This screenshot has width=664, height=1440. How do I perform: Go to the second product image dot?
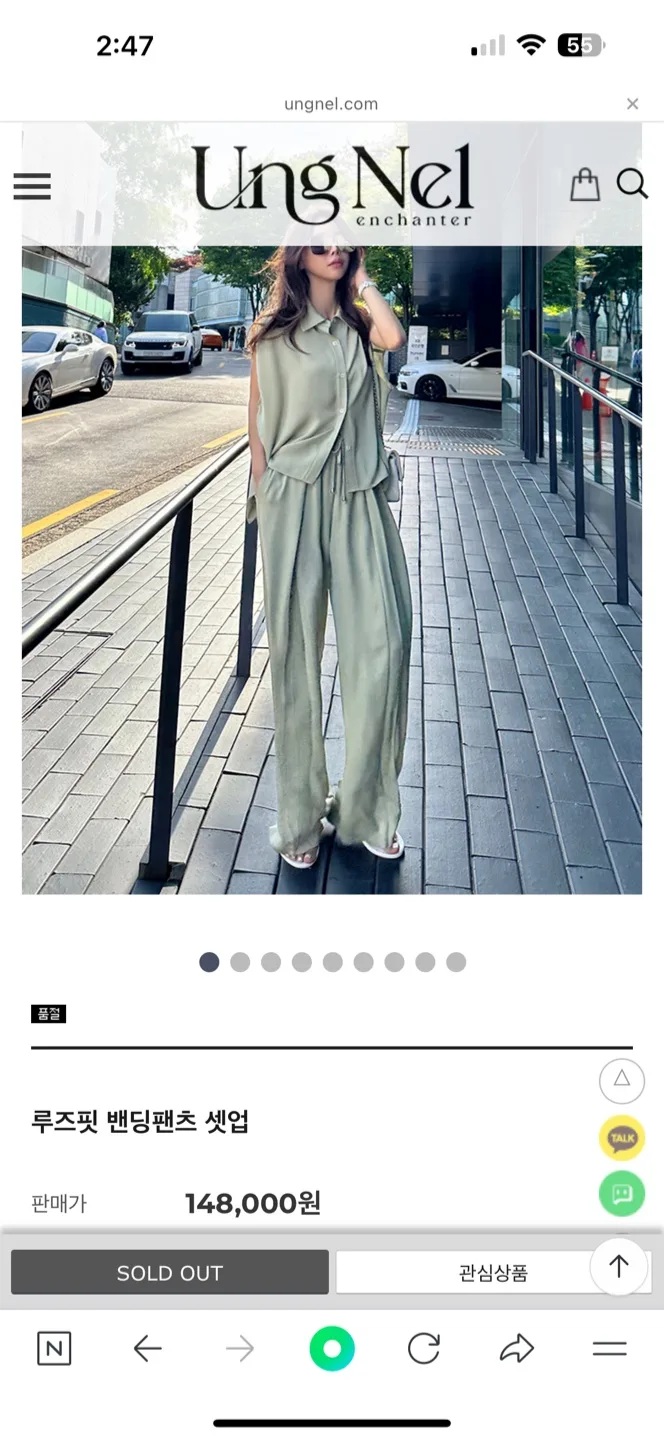click(240, 962)
